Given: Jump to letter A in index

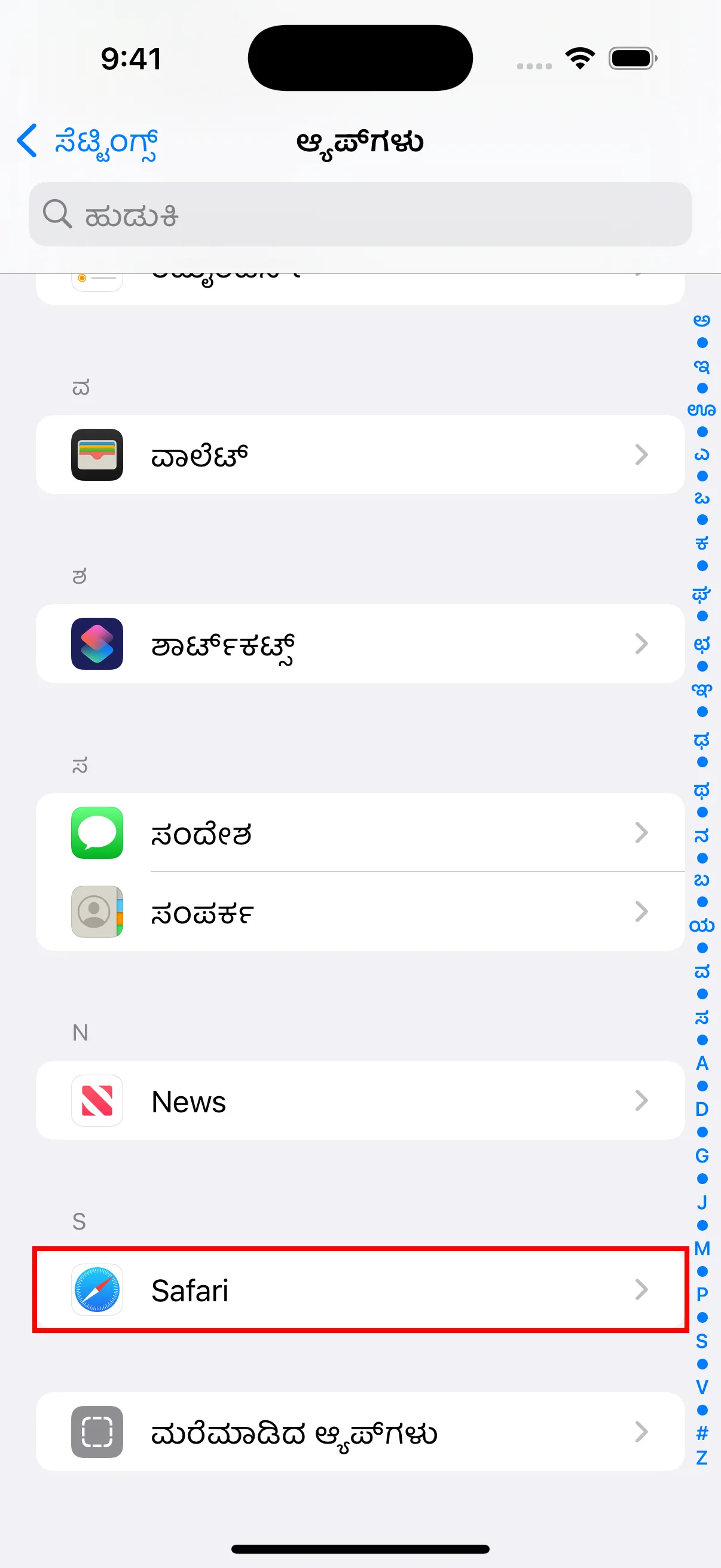Looking at the screenshot, I should pos(702,1063).
